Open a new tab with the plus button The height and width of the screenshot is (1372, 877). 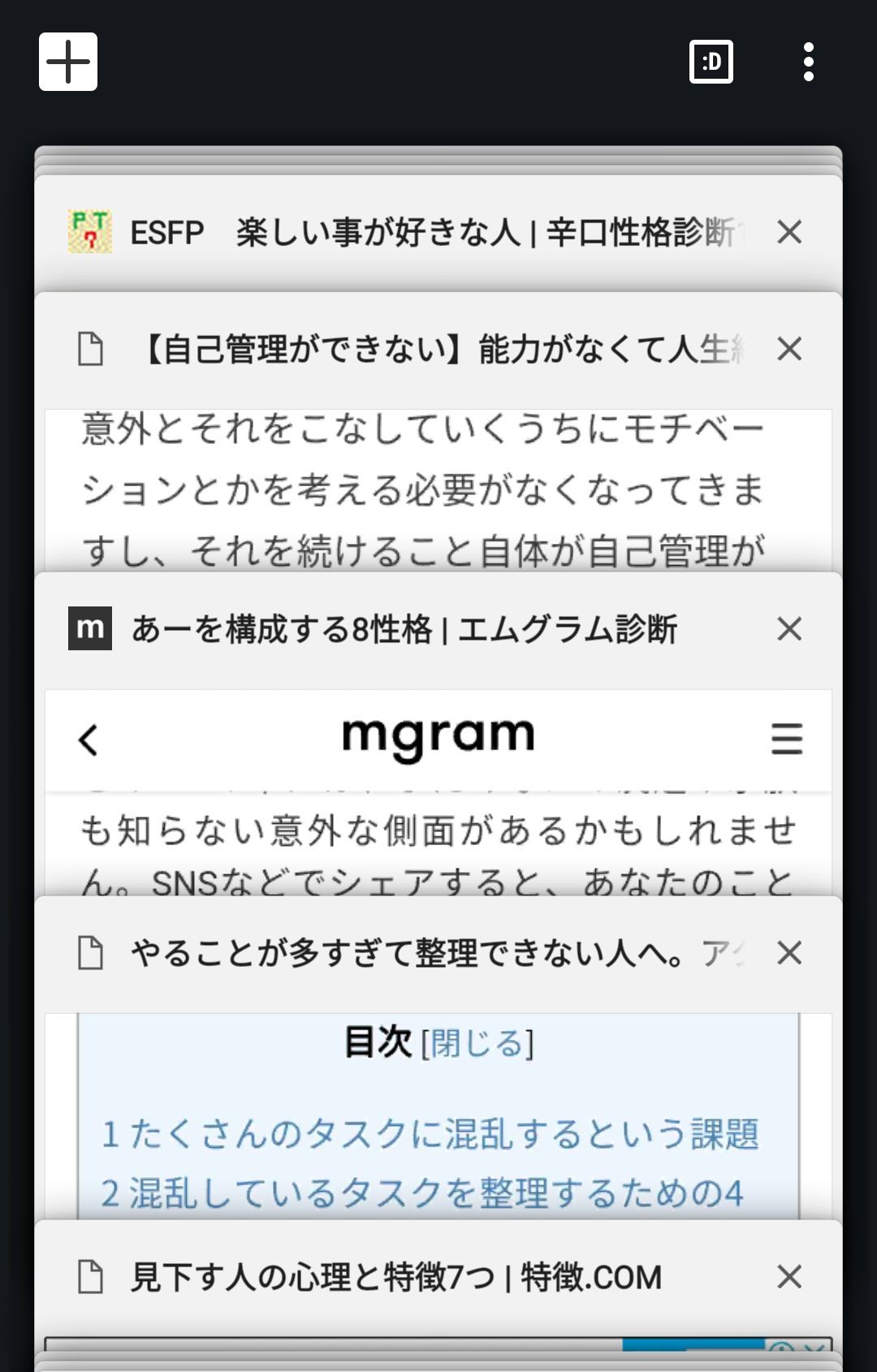(x=68, y=62)
